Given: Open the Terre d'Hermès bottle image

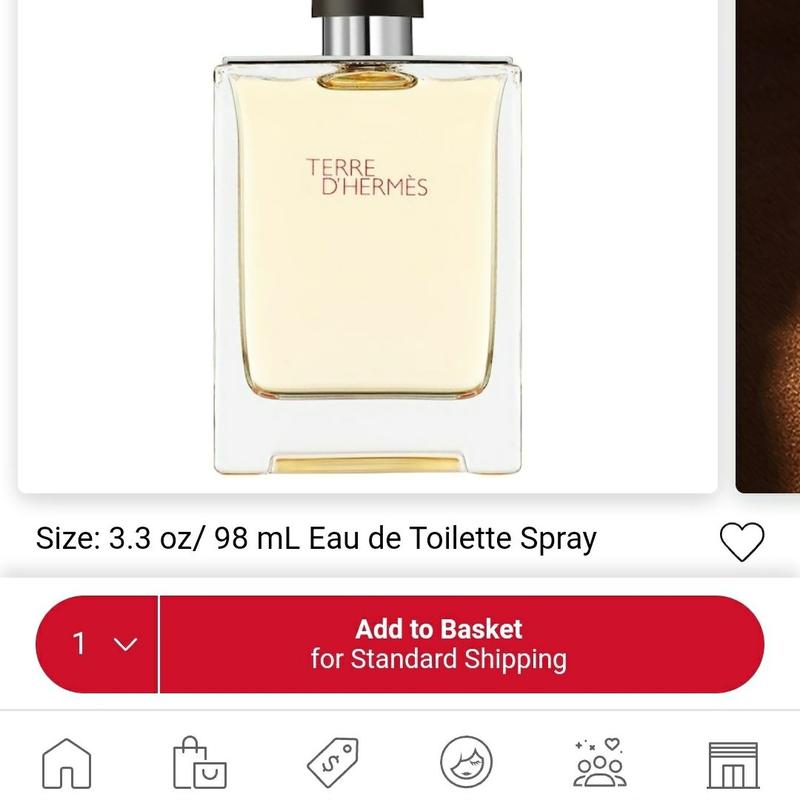Looking at the screenshot, I should 368,250.
